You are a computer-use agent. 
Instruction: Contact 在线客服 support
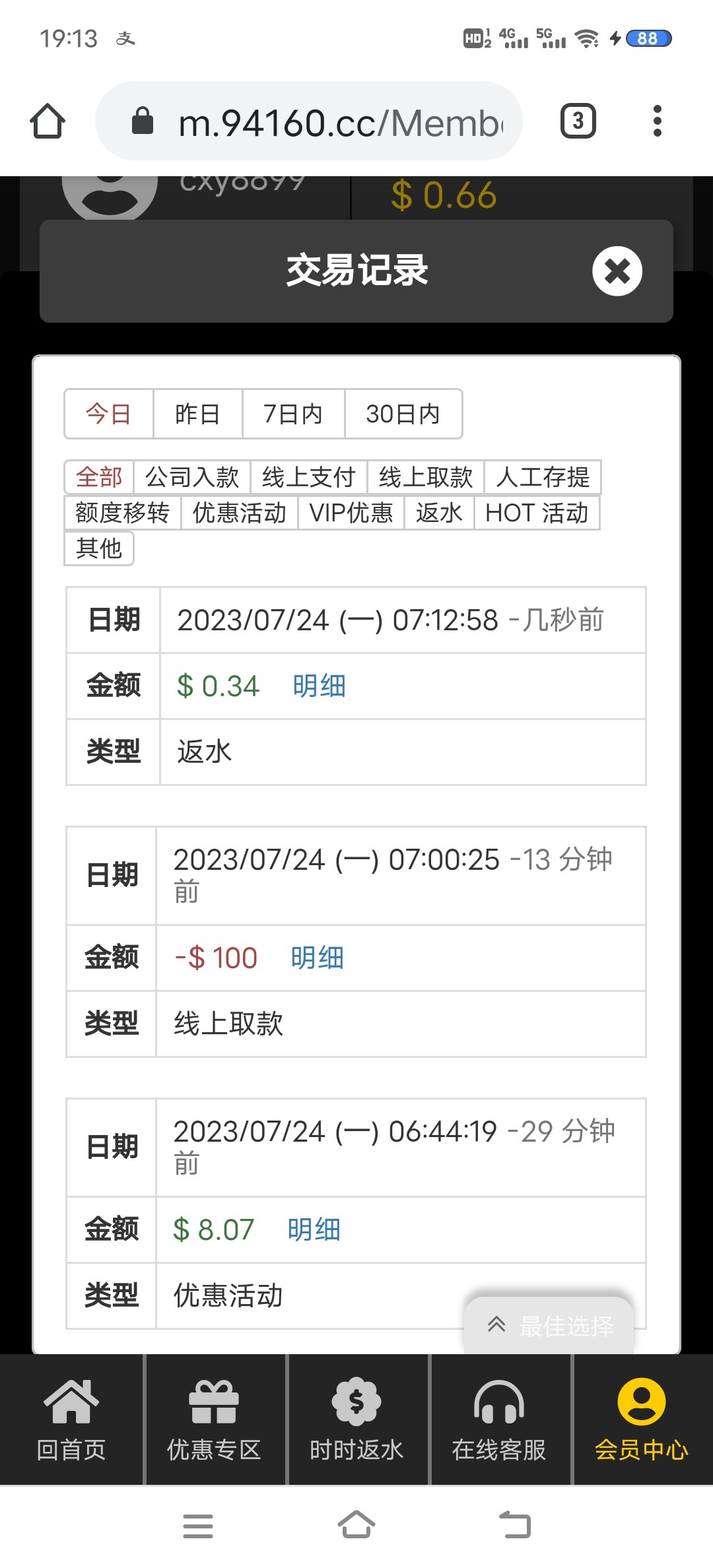pos(499,1420)
